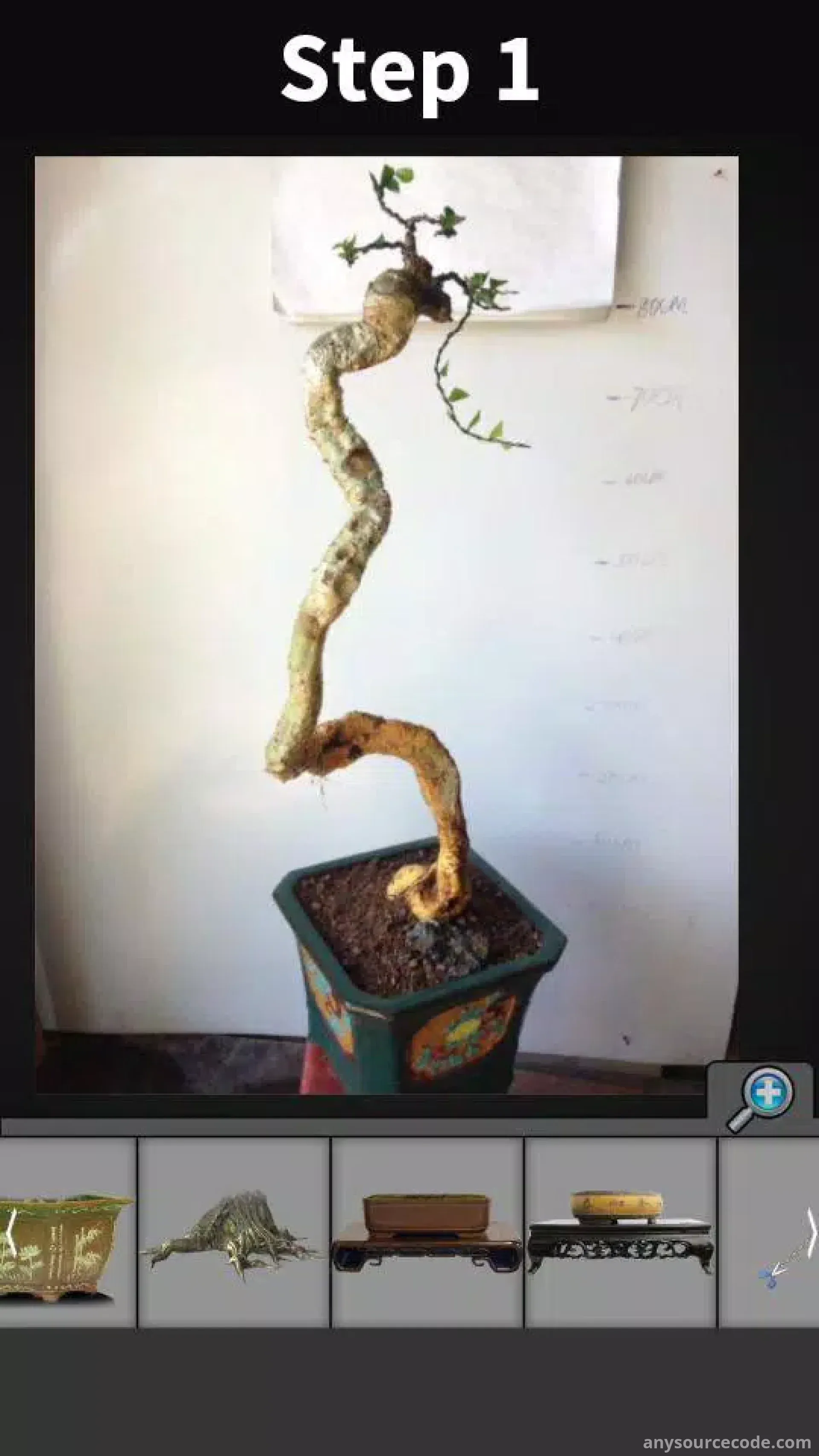Viewport: 819px width, 1456px height.
Task: Choose the brown rectangular pot on stand thumbnail
Action: (427, 1232)
